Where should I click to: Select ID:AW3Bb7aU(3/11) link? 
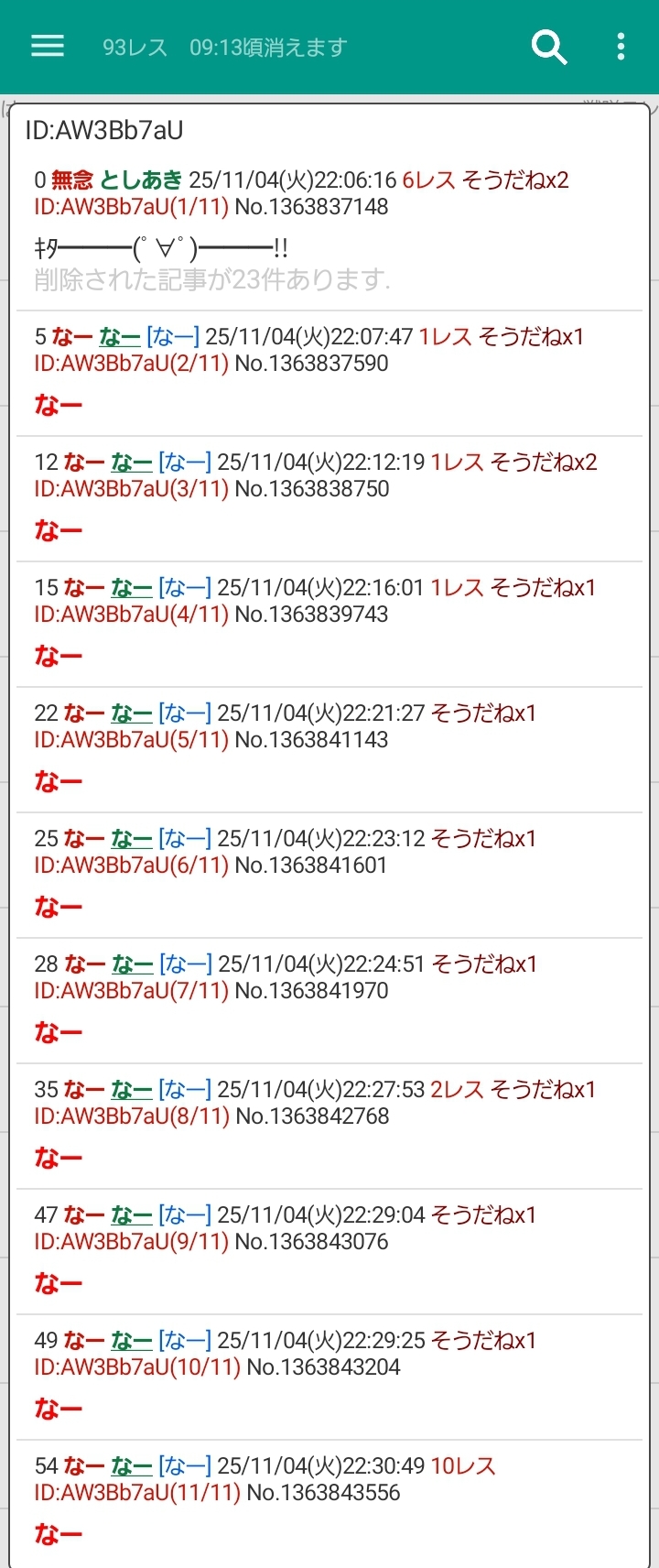point(131,489)
